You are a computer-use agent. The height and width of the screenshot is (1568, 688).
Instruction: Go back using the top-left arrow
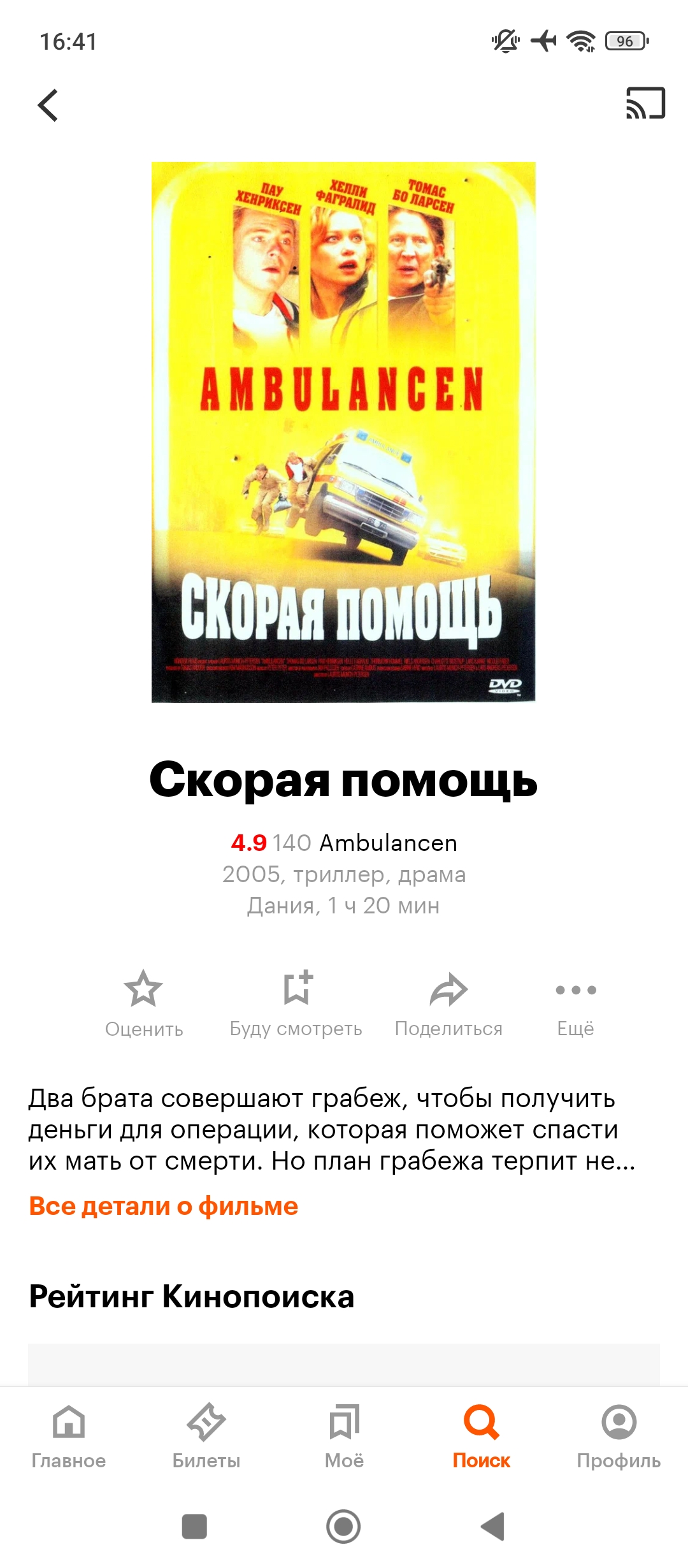point(48,105)
